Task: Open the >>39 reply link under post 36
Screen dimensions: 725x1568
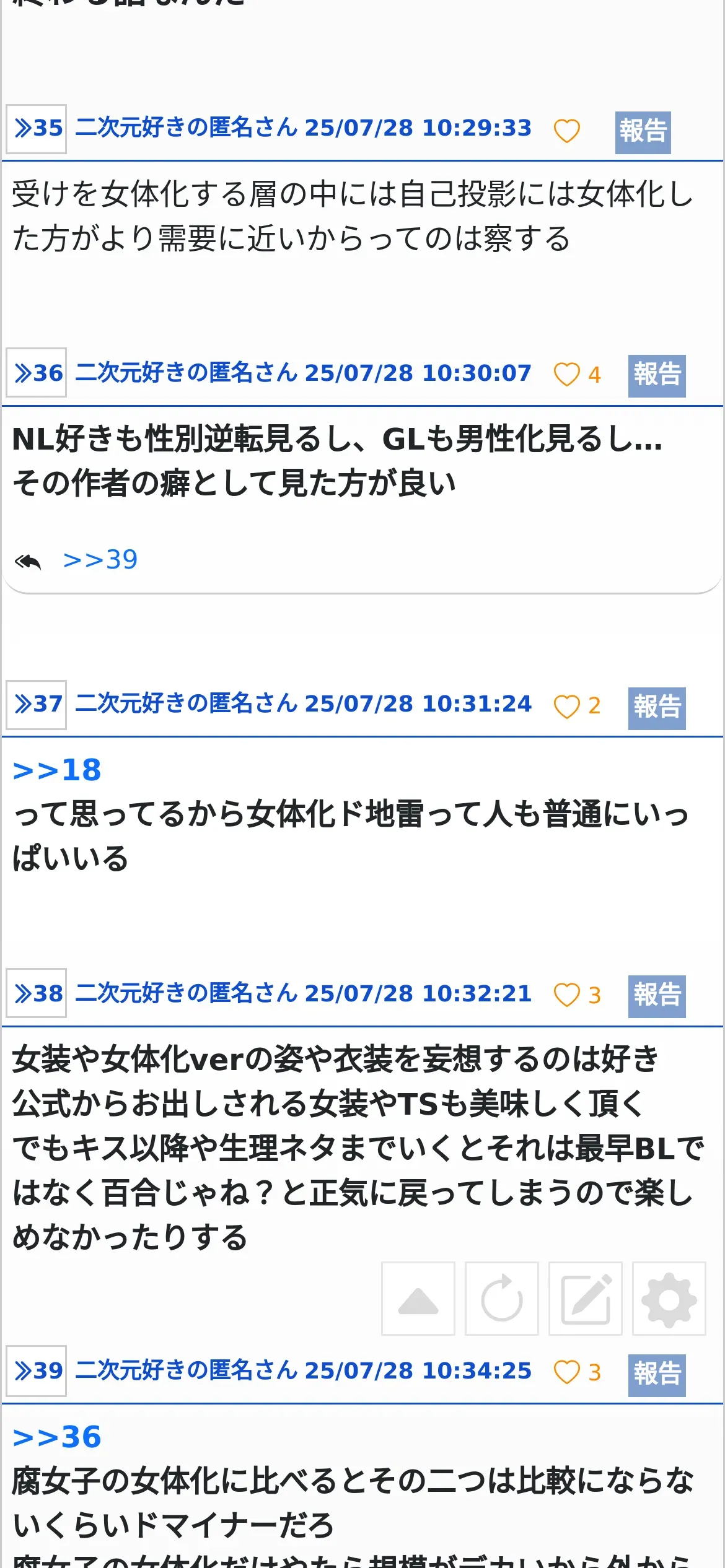Action: coord(100,560)
